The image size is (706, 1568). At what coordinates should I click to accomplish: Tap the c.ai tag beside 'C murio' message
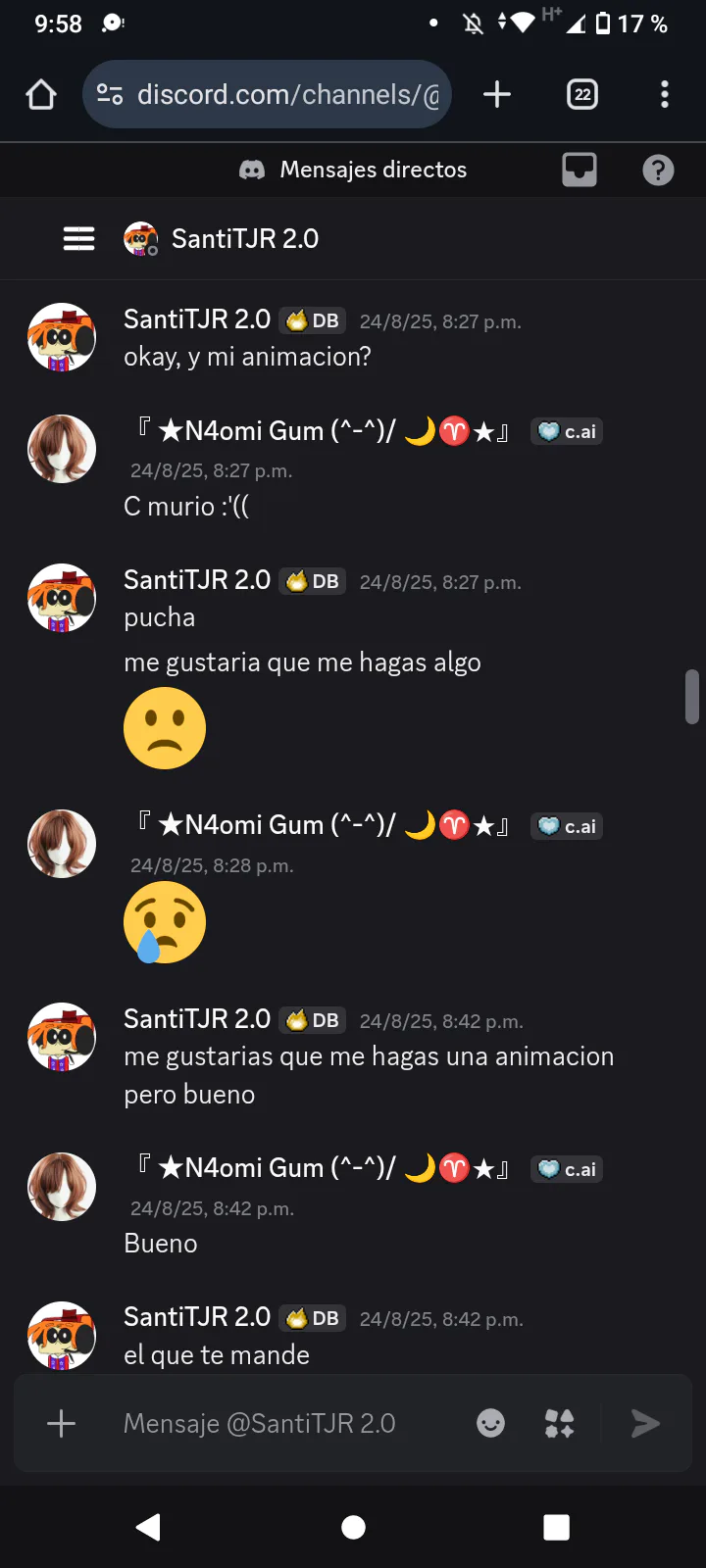pyautogui.click(x=568, y=431)
